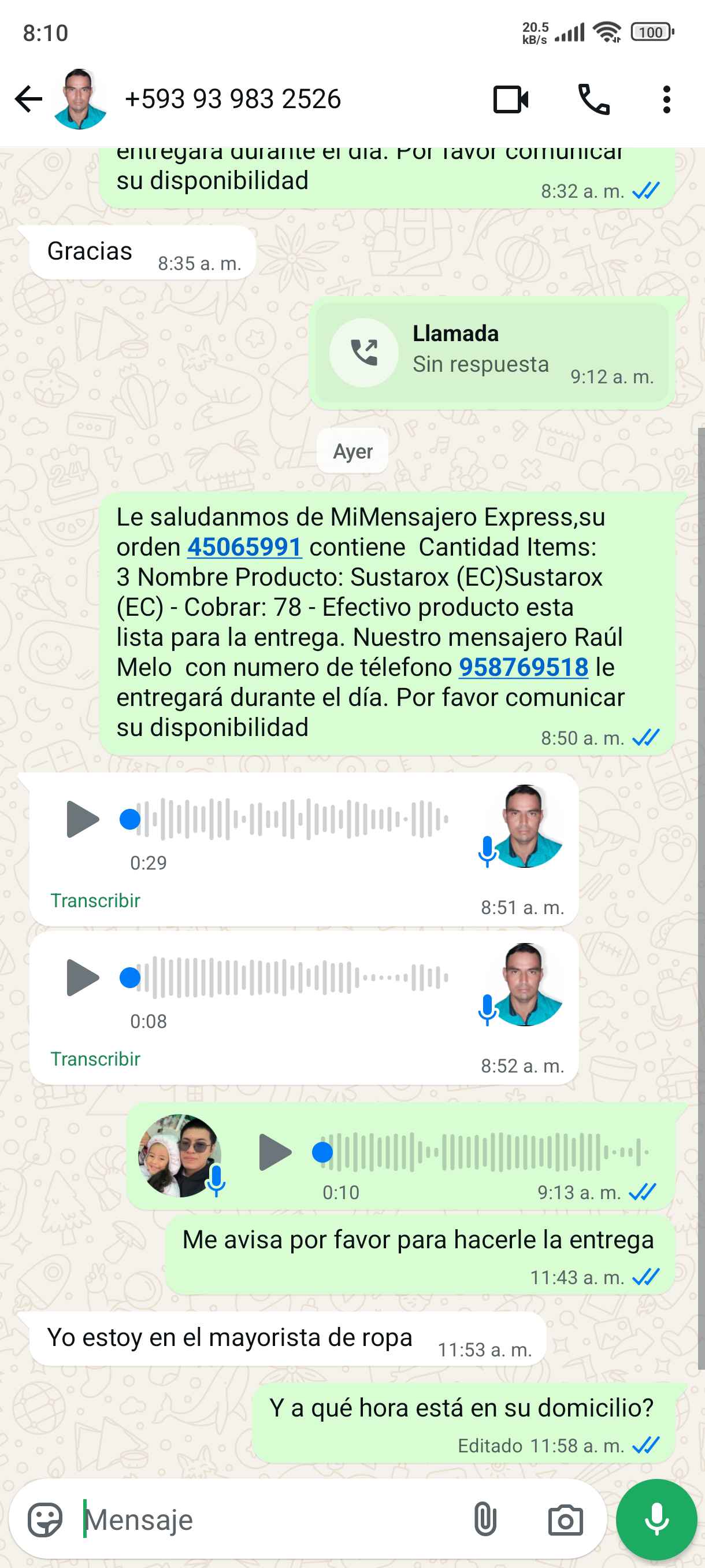Screen dimensions: 705x1568
Task: Tap the phone number link 958769518
Action: (x=523, y=667)
